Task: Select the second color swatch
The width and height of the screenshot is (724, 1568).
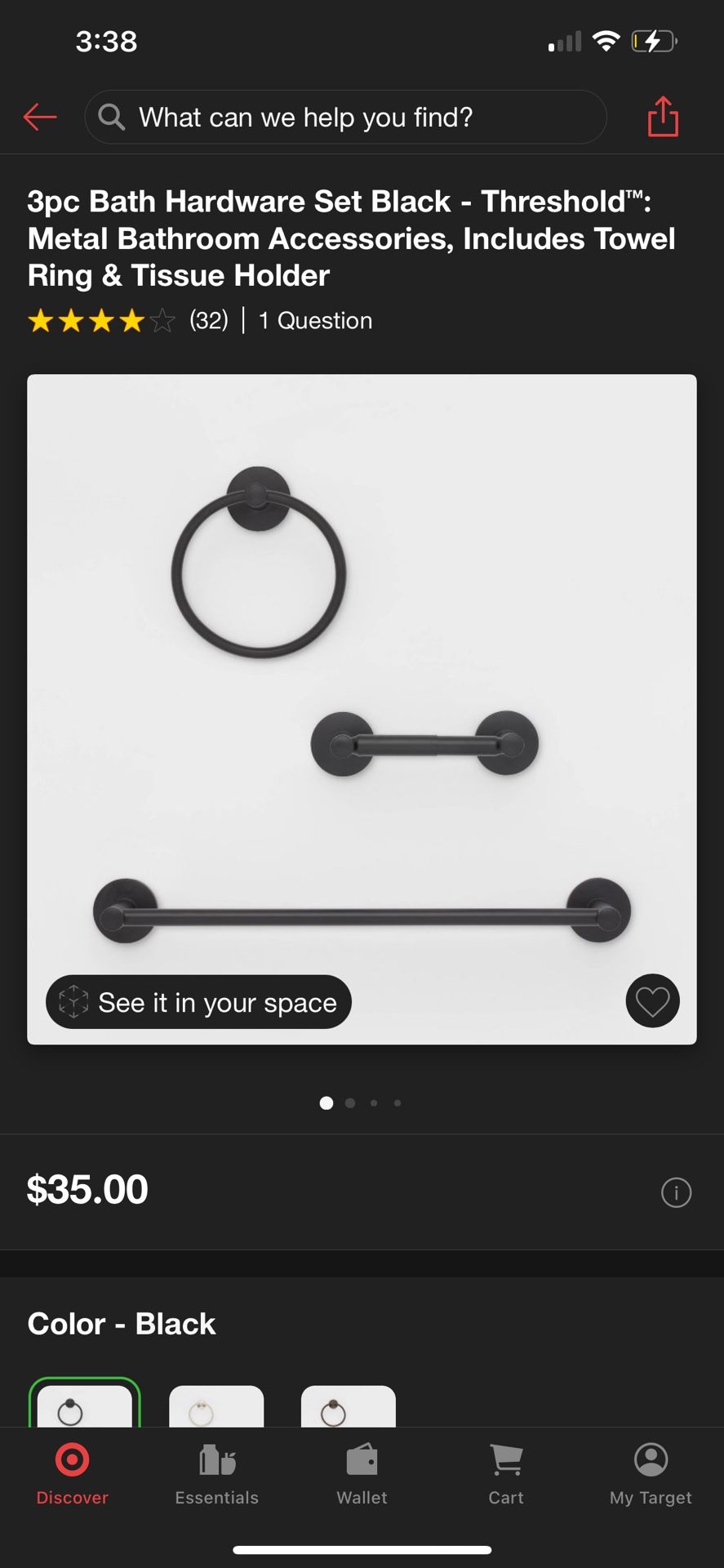Action: tap(216, 1406)
